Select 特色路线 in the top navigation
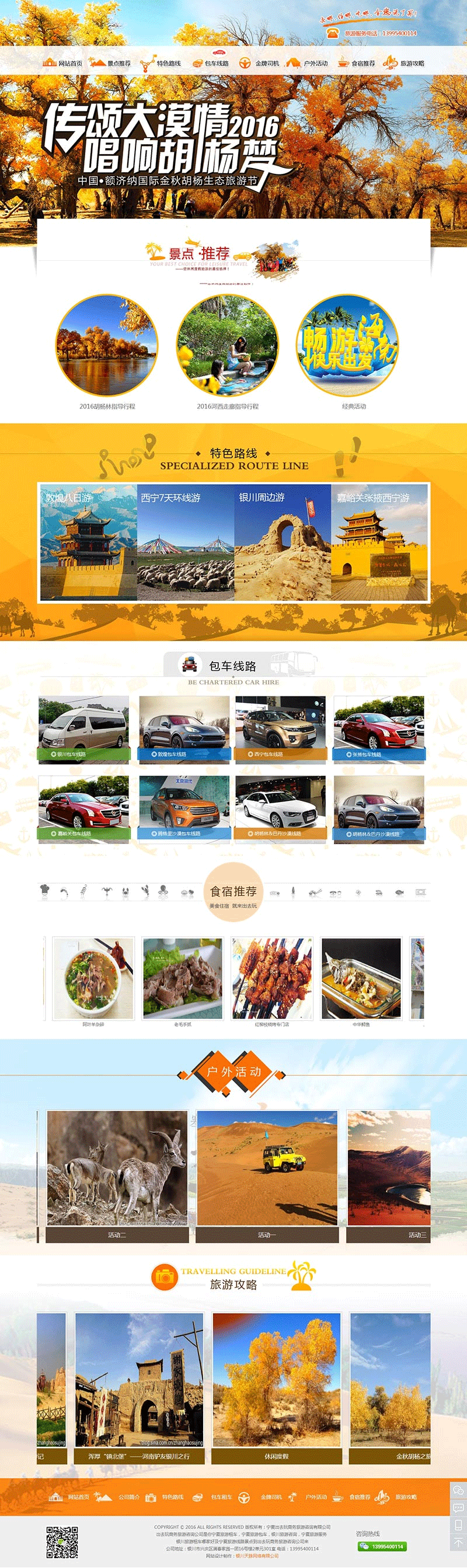This screenshot has height=1568, width=467. coord(161,64)
